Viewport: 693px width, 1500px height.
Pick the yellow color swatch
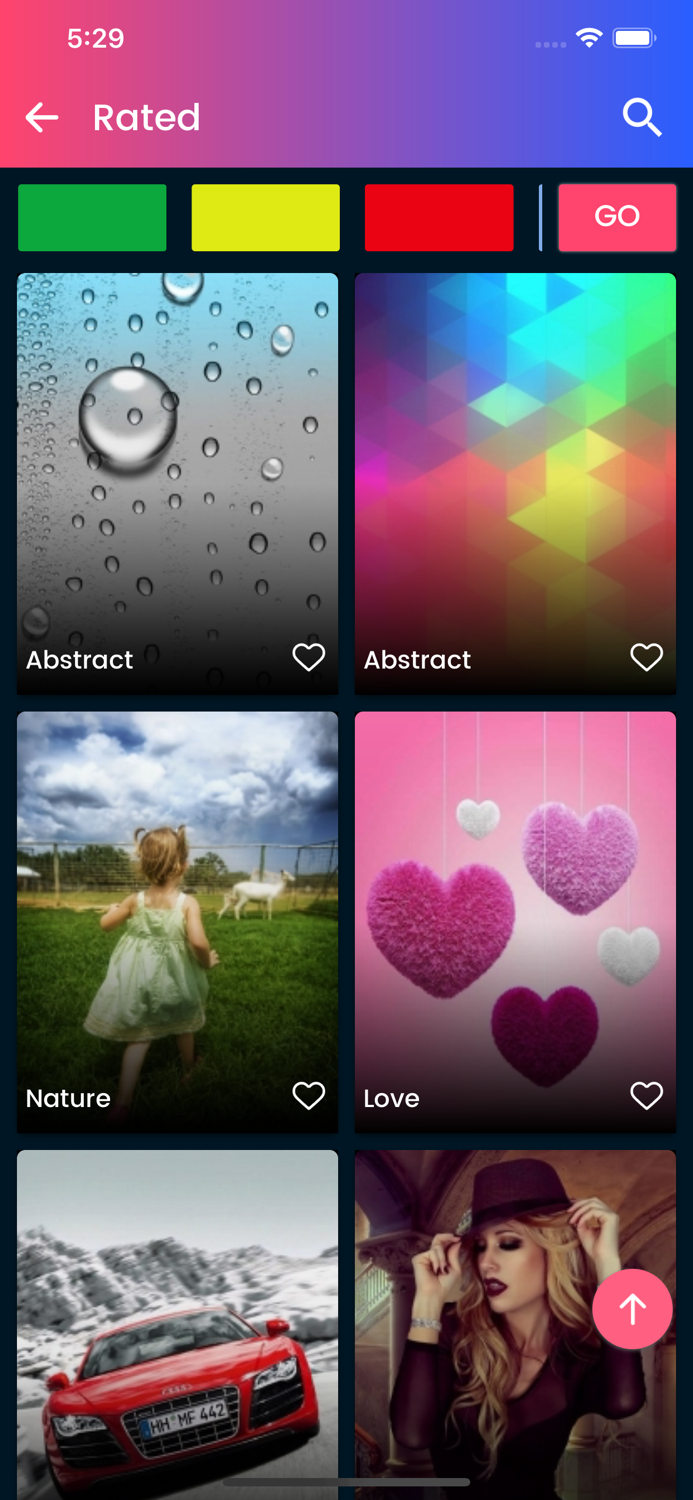265,217
